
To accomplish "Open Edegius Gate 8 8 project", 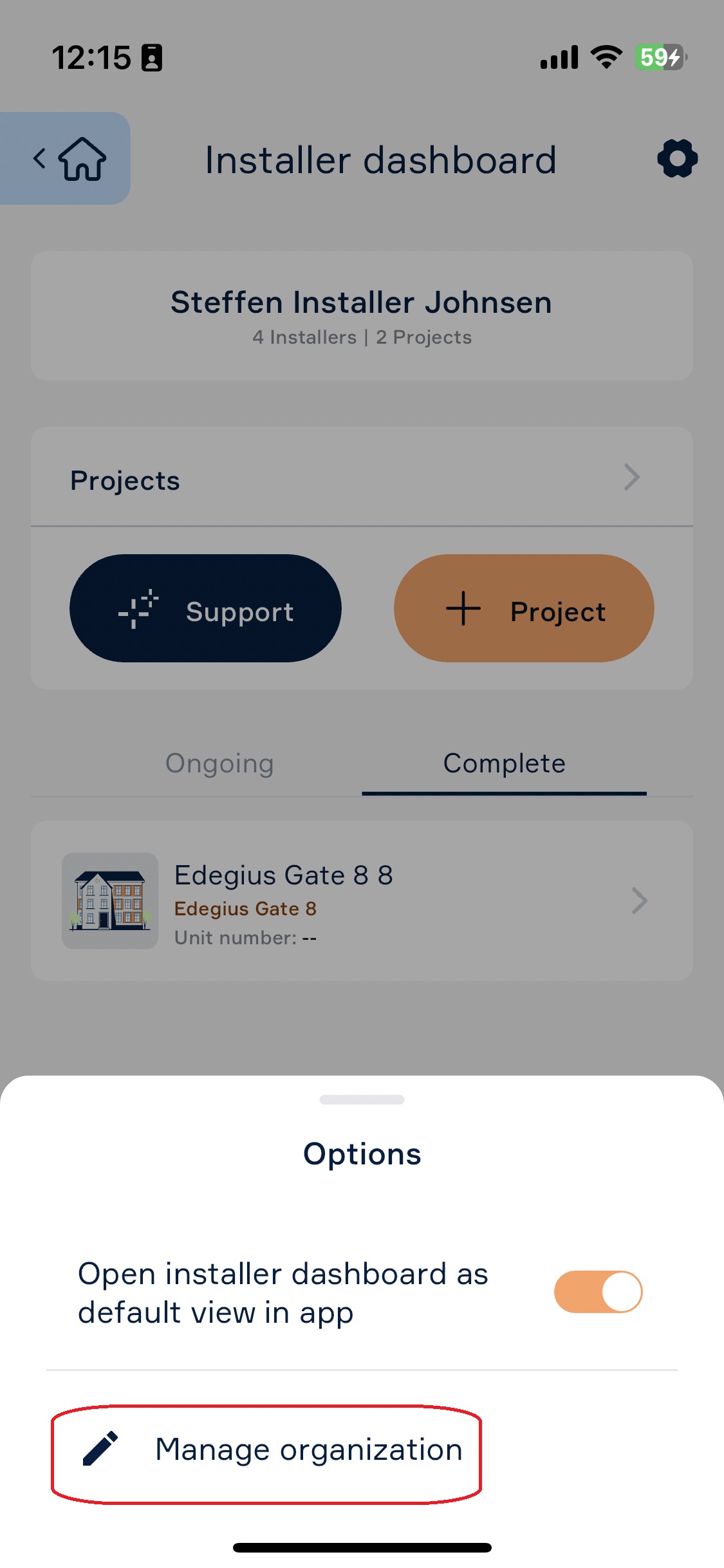I will (362, 901).
